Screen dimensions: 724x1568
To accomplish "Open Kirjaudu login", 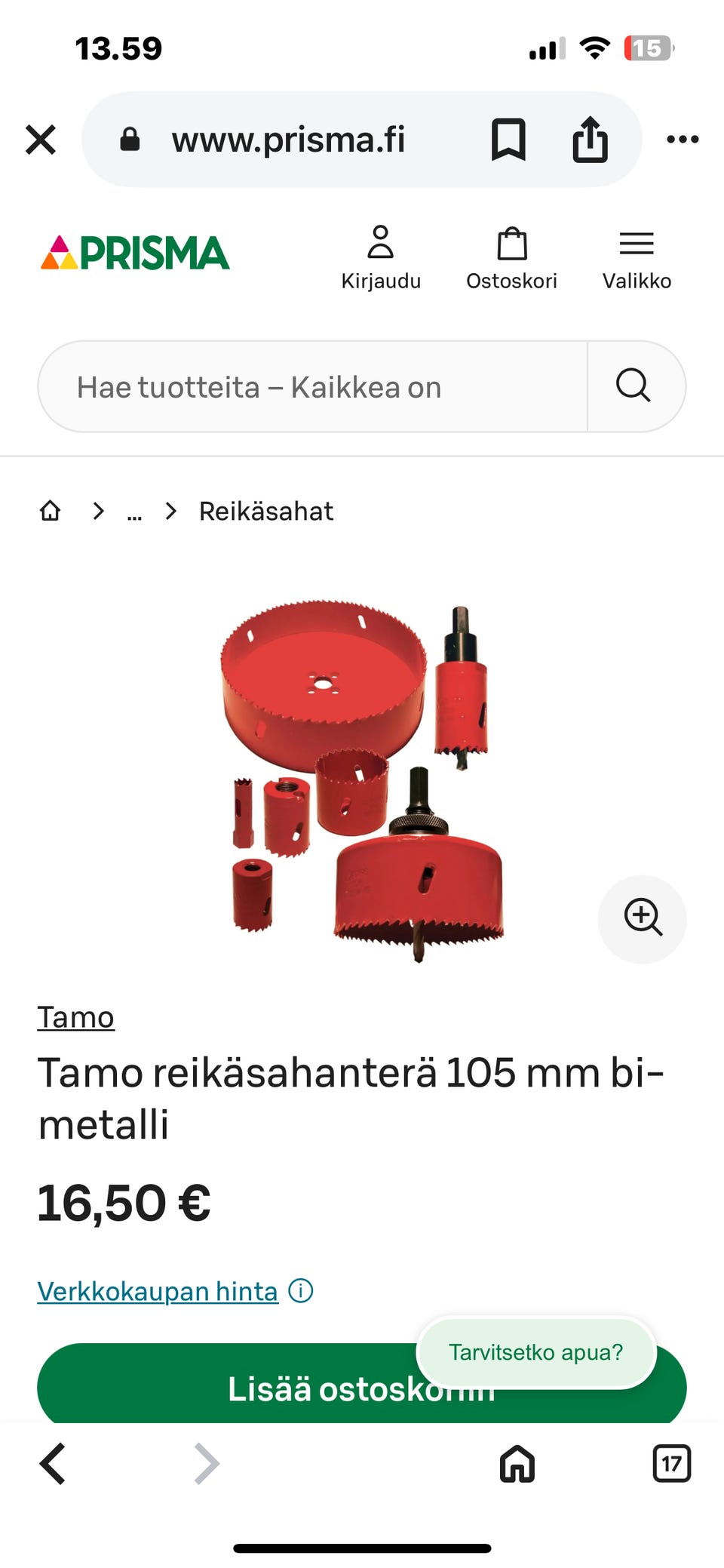I will pos(381,258).
